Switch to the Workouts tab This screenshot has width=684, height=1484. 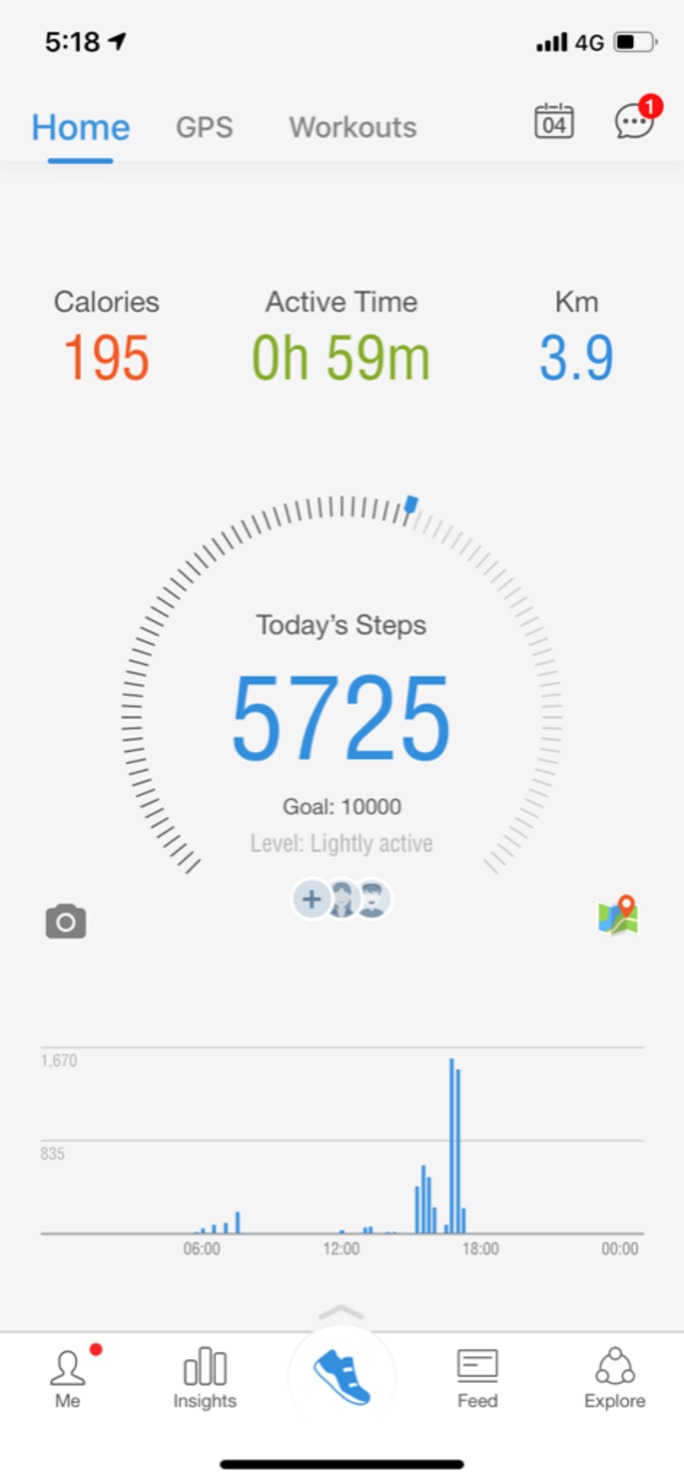pyautogui.click(x=352, y=127)
